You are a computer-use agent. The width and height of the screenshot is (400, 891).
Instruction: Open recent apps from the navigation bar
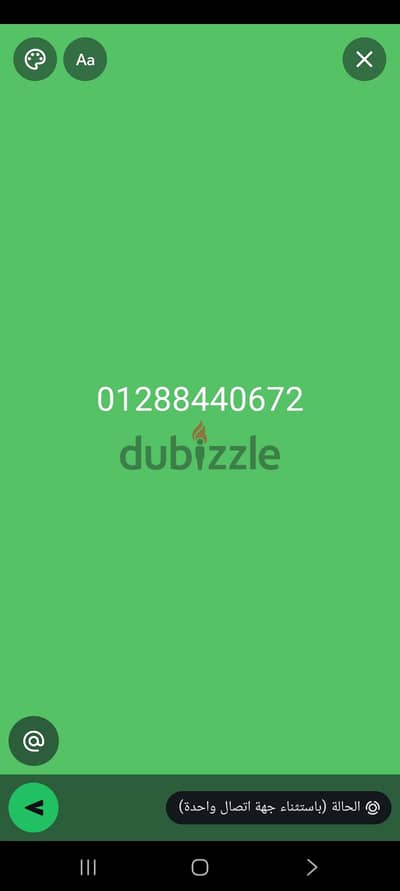(88, 867)
